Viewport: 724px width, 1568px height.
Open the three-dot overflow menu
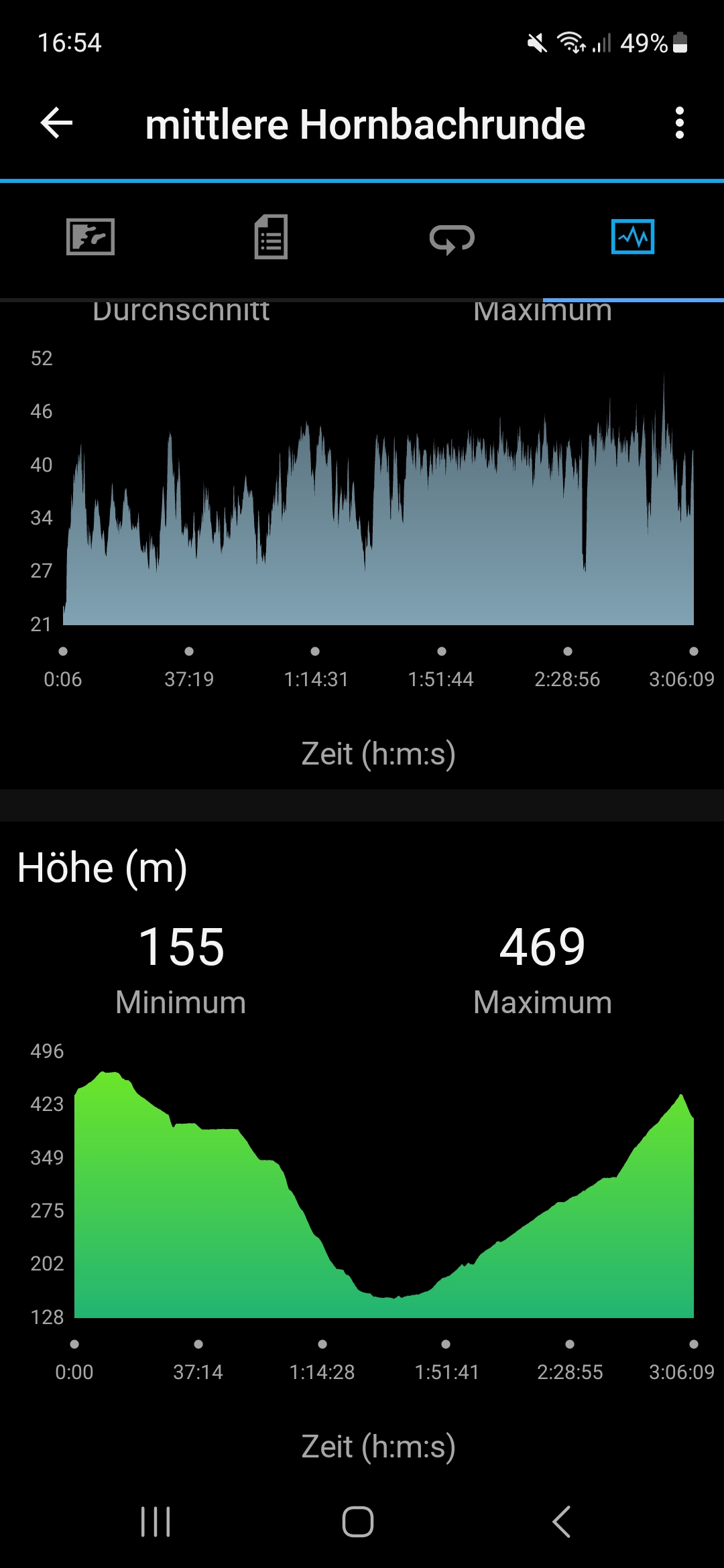[x=679, y=123]
